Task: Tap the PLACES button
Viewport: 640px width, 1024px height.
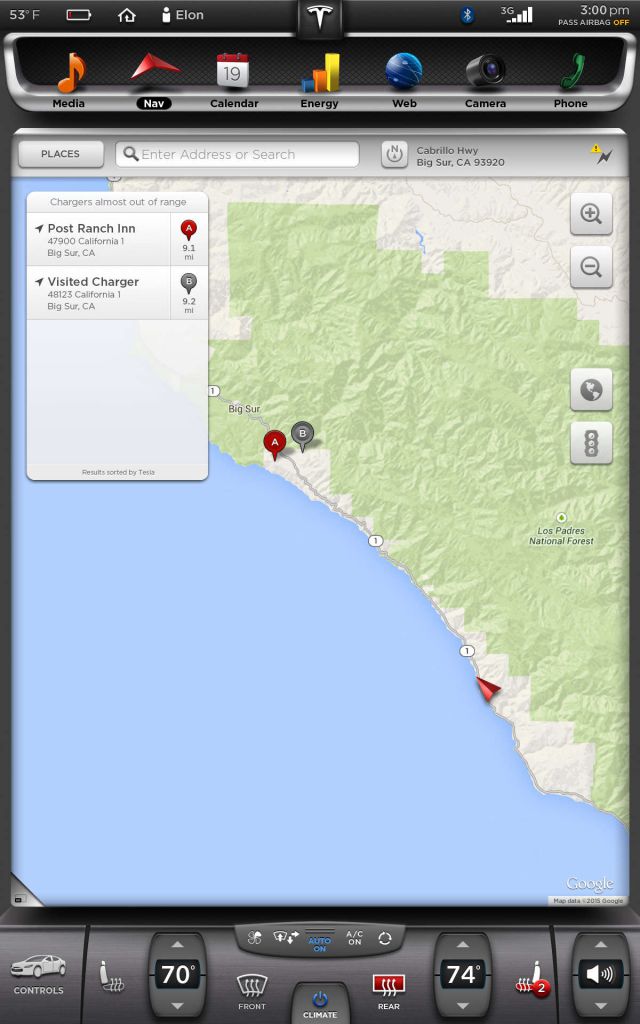Action: click(60, 154)
